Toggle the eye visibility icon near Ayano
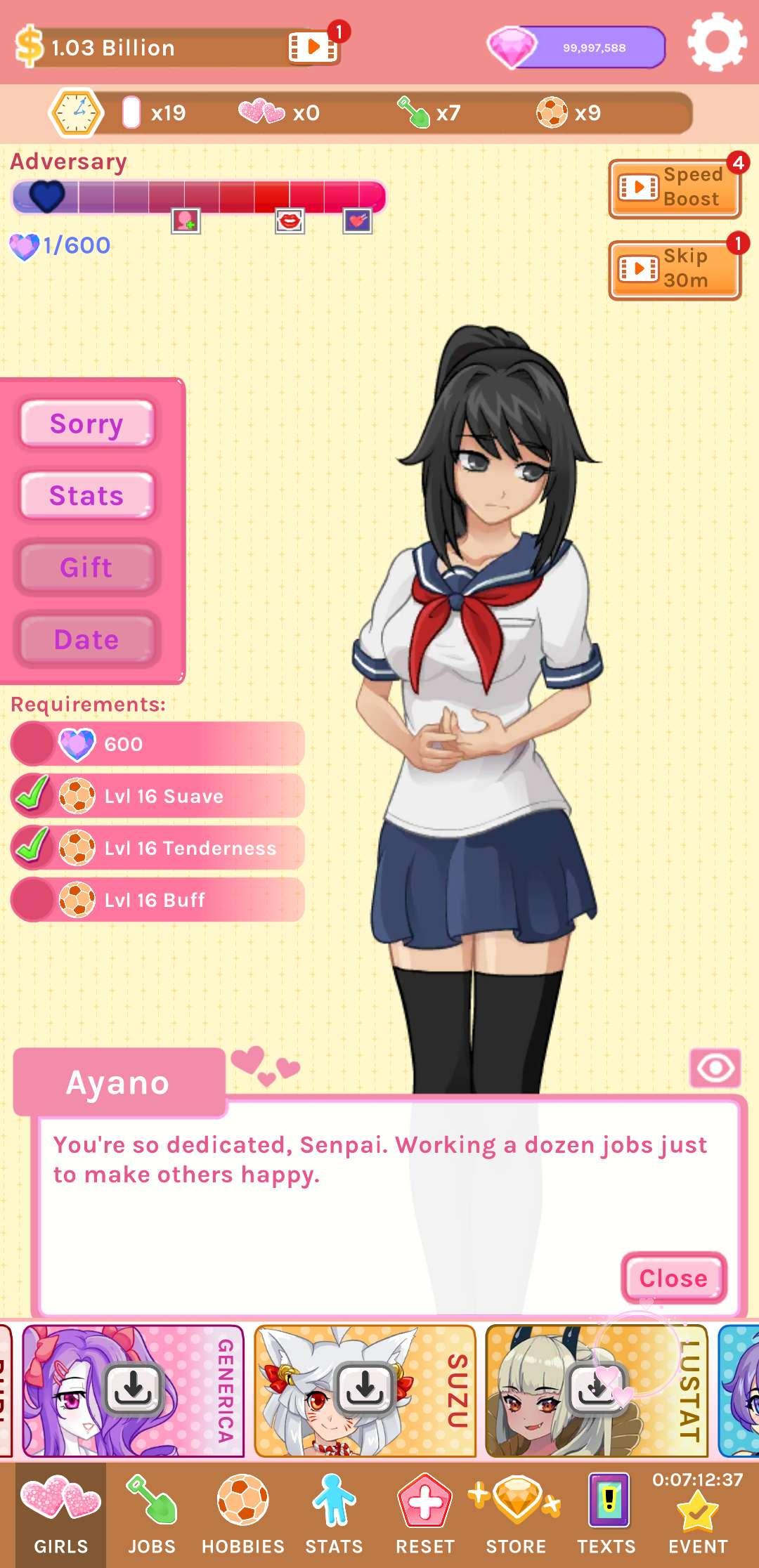Viewport: 759px width, 1568px height. point(717,1066)
